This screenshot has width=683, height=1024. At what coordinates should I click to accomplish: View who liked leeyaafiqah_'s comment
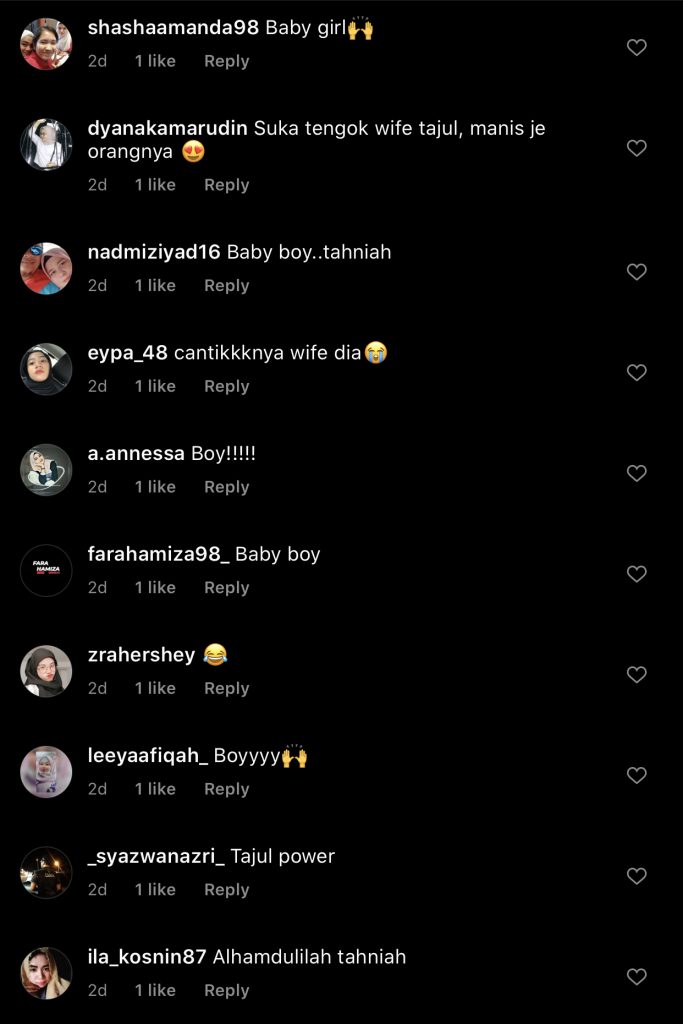tap(155, 789)
